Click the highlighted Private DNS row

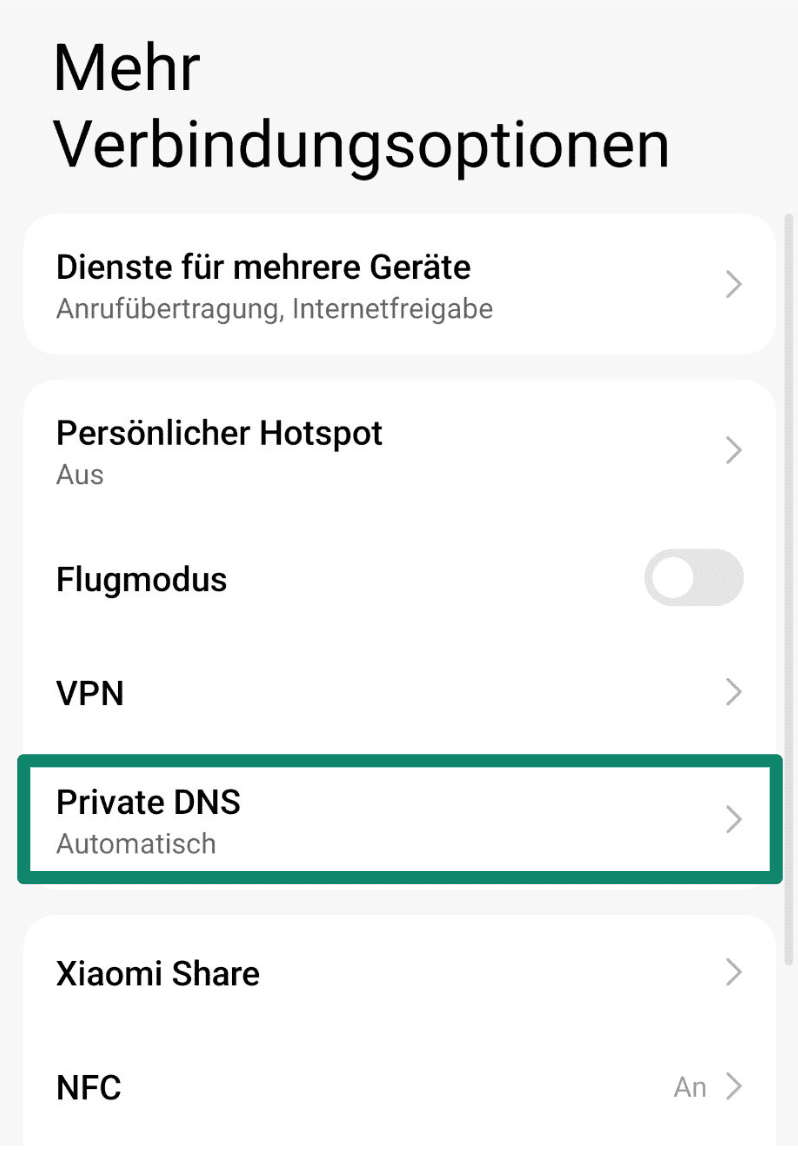point(400,819)
